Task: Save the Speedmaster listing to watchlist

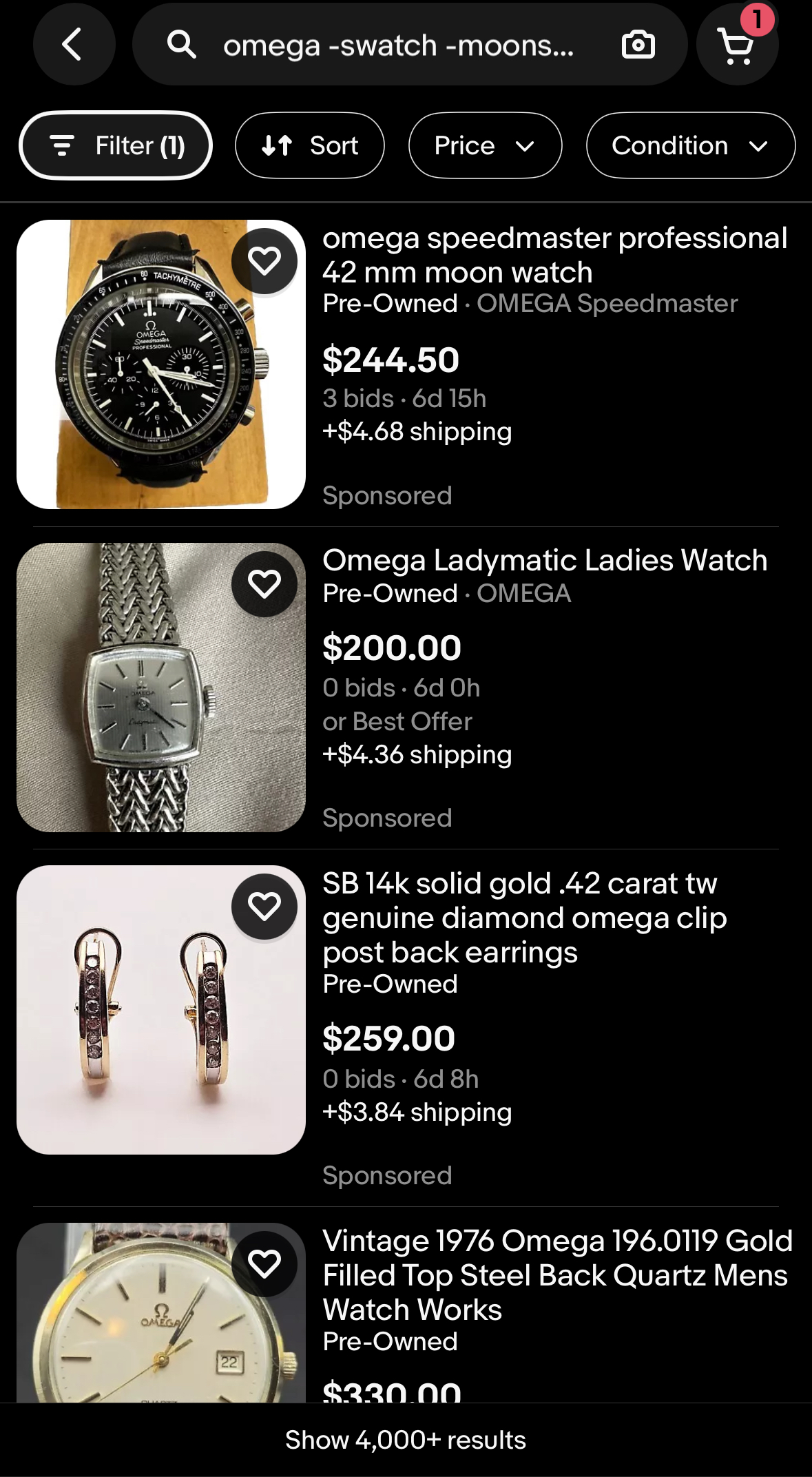Action: (264, 261)
